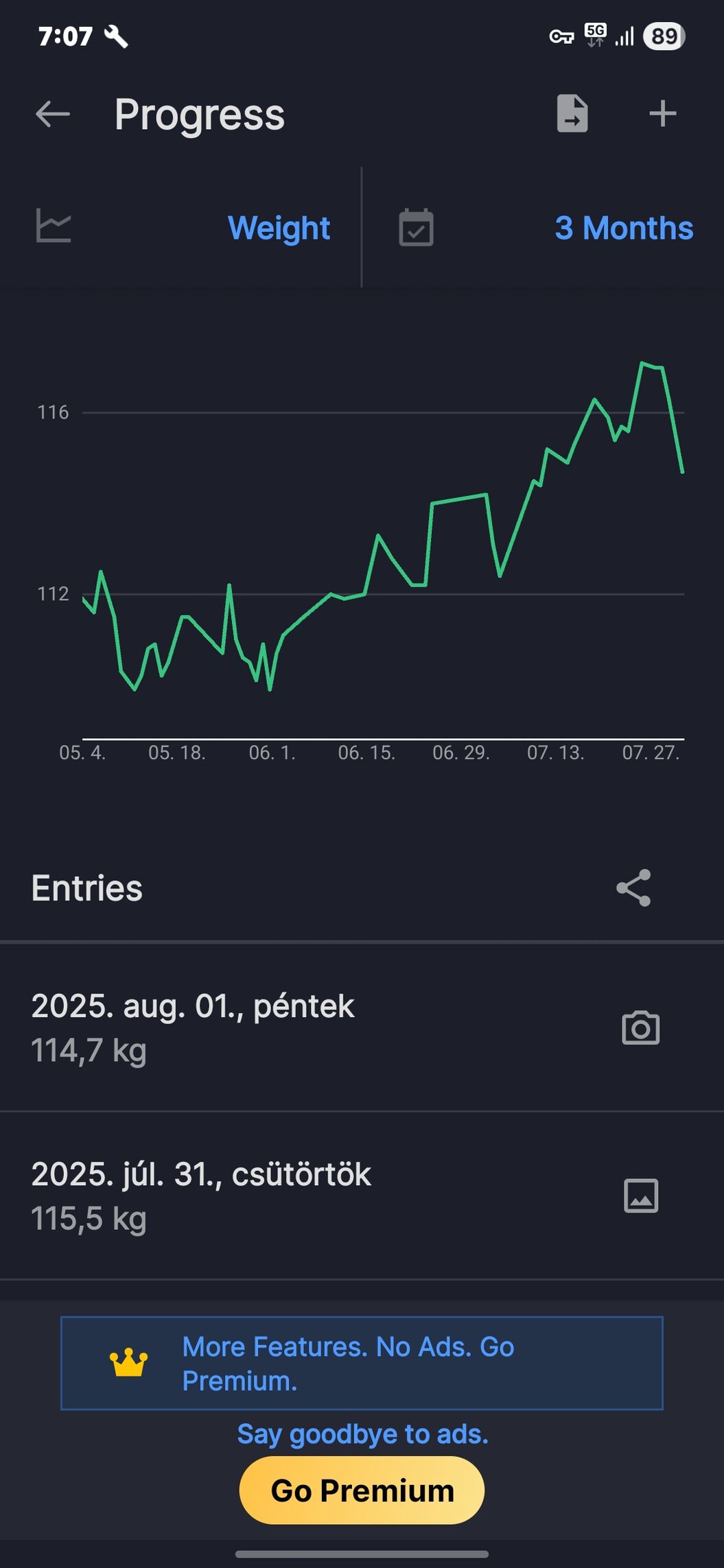Tap the Go Premium button

pyautogui.click(x=362, y=1490)
